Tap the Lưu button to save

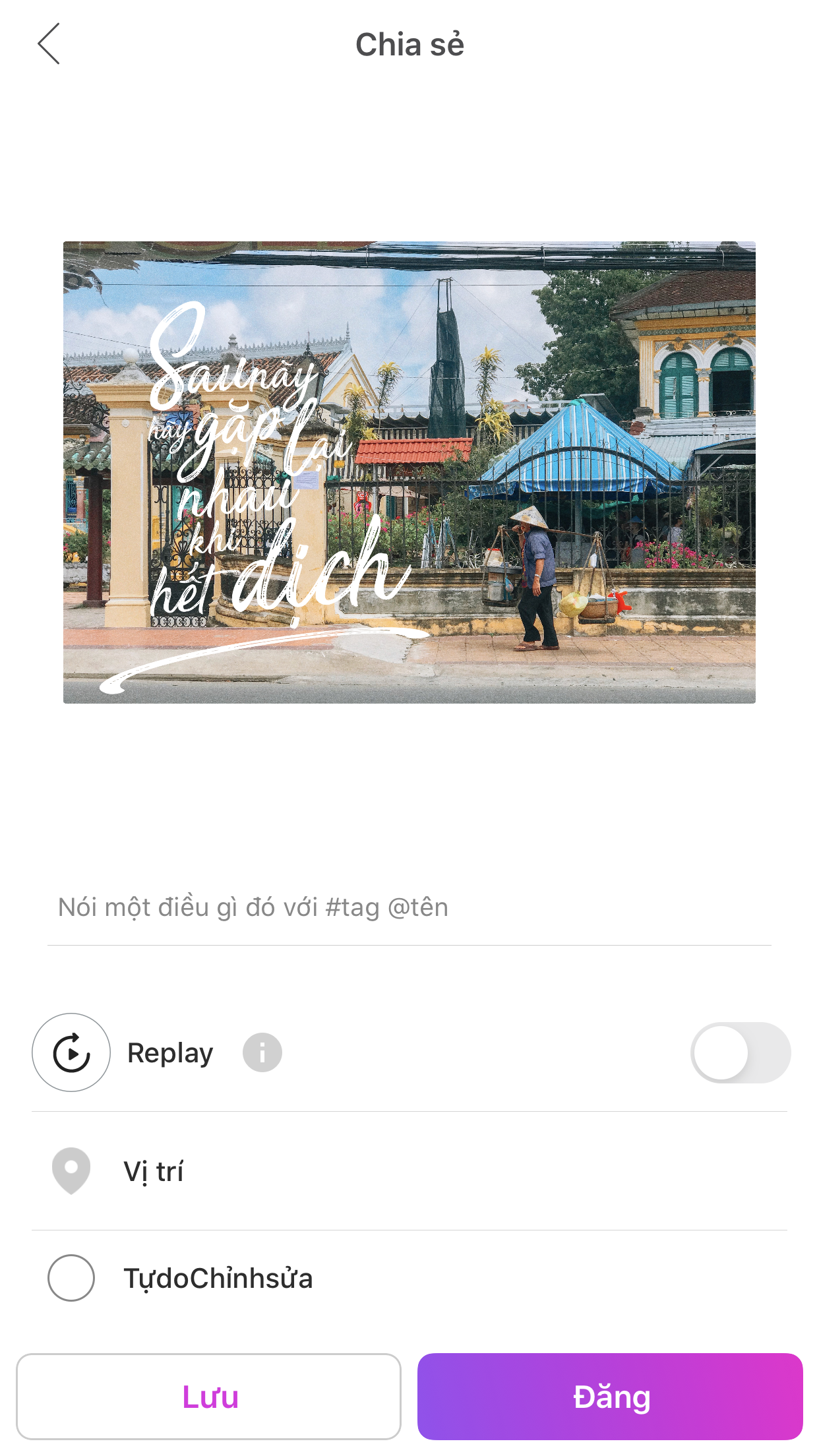208,1397
